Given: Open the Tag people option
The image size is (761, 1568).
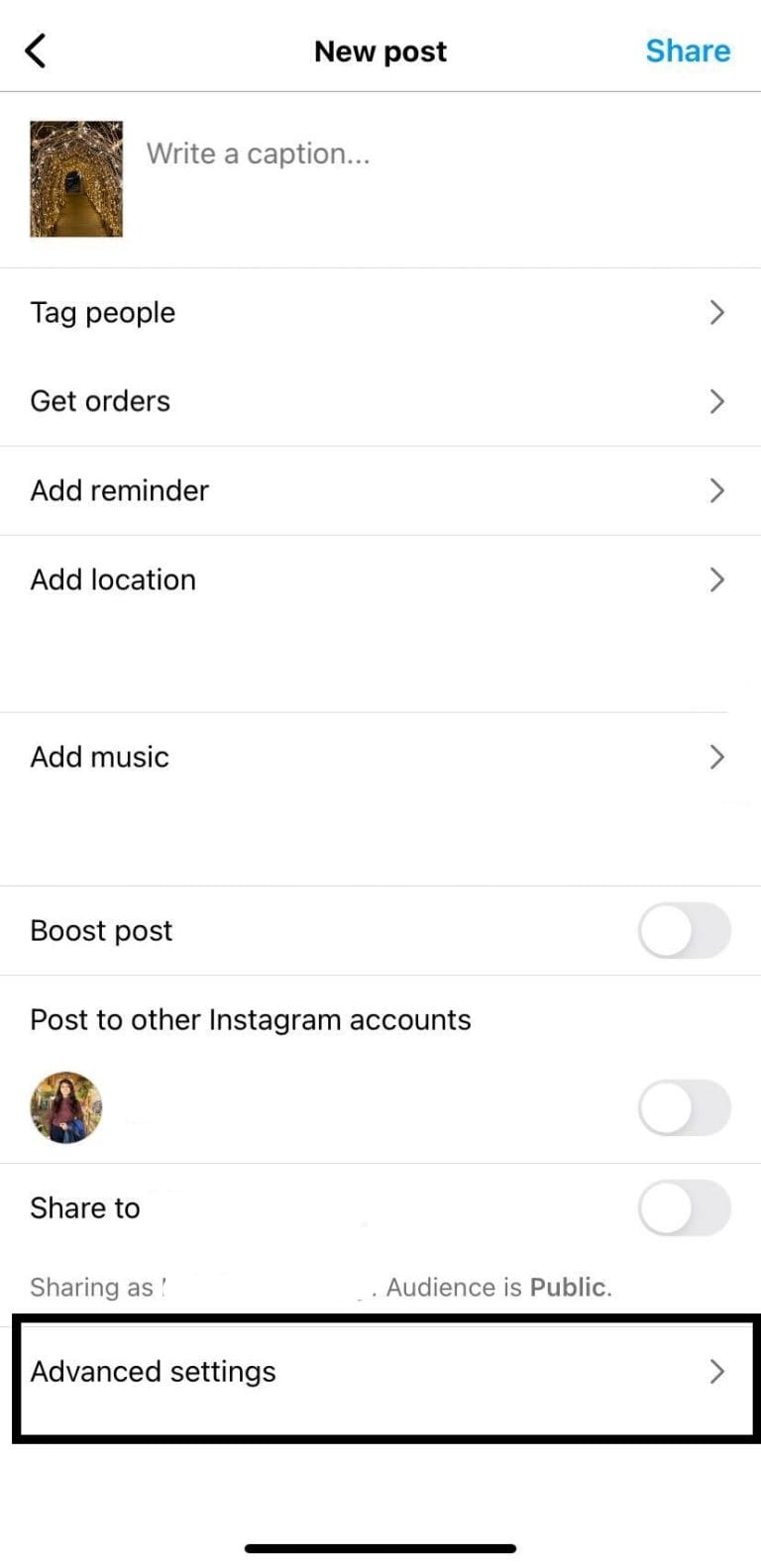Looking at the screenshot, I should (102, 312).
